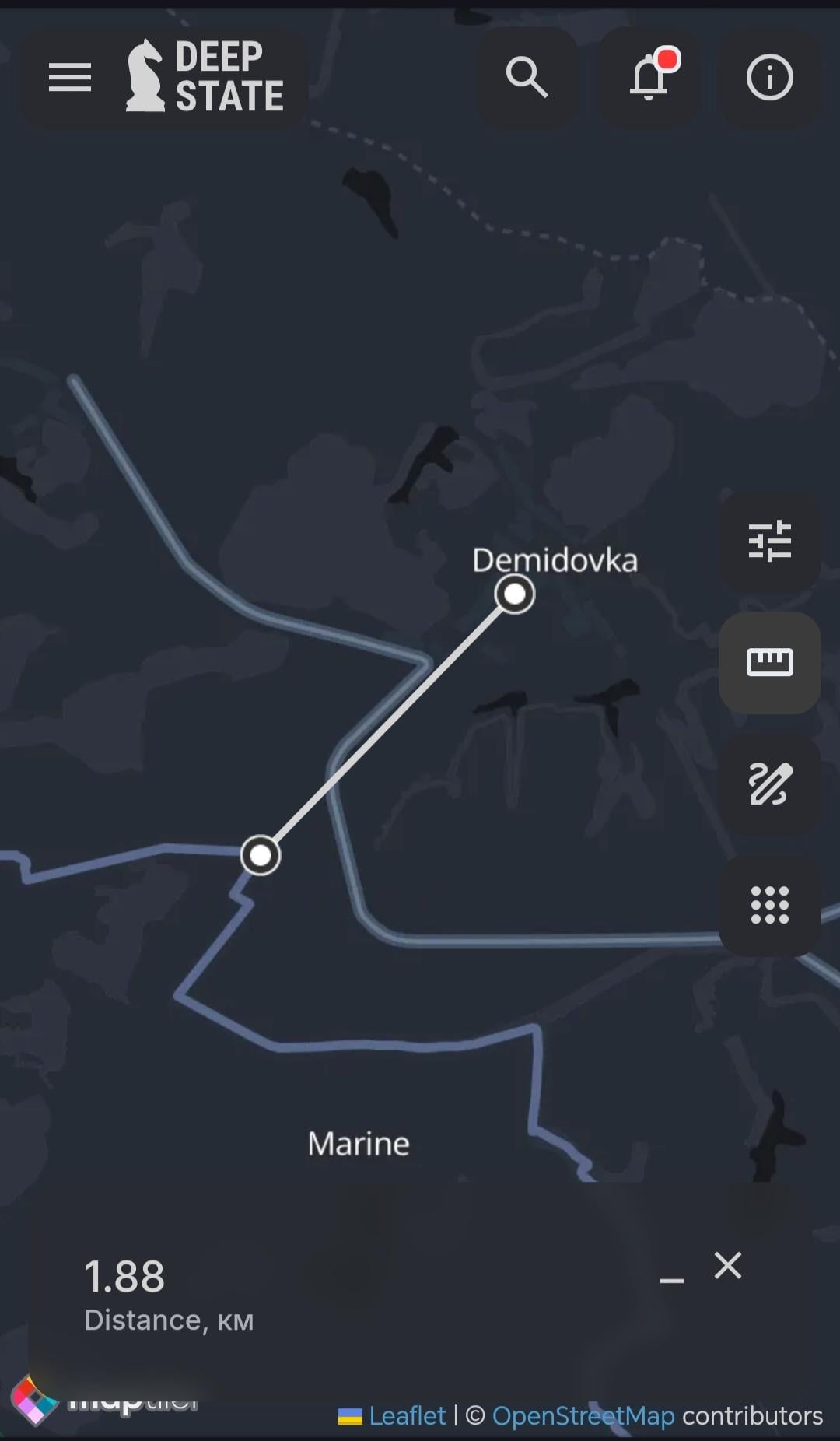Activate the drawing pencil tool
The height and width of the screenshot is (1441, 840).
coord(770,784)
